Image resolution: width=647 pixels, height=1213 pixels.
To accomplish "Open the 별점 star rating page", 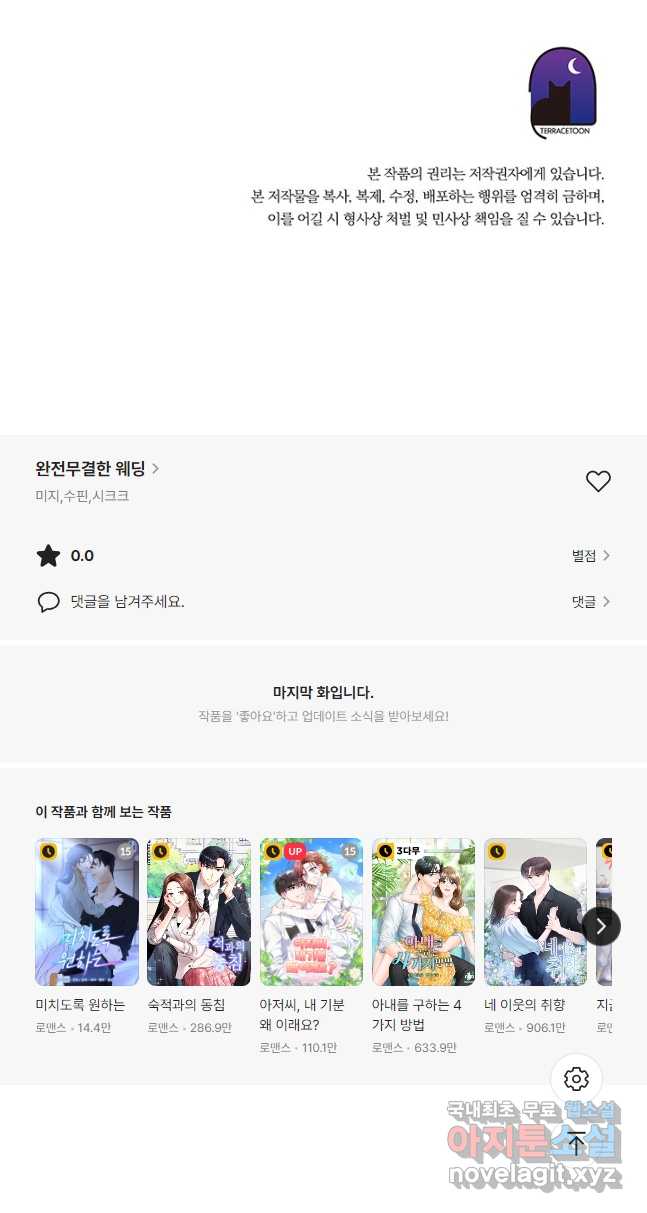I will click(x=591, y=556).
